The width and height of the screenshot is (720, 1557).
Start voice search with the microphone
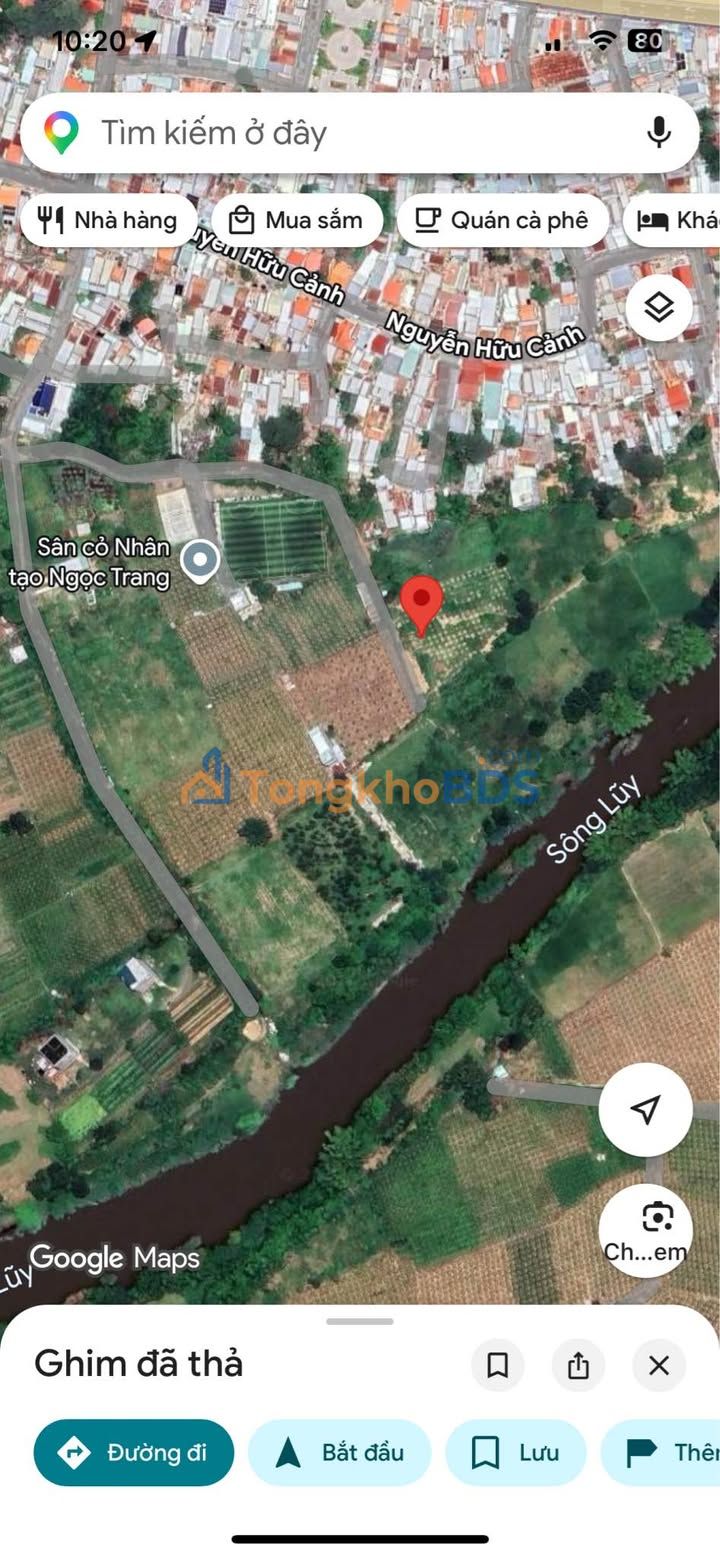[x=658, y=133]
